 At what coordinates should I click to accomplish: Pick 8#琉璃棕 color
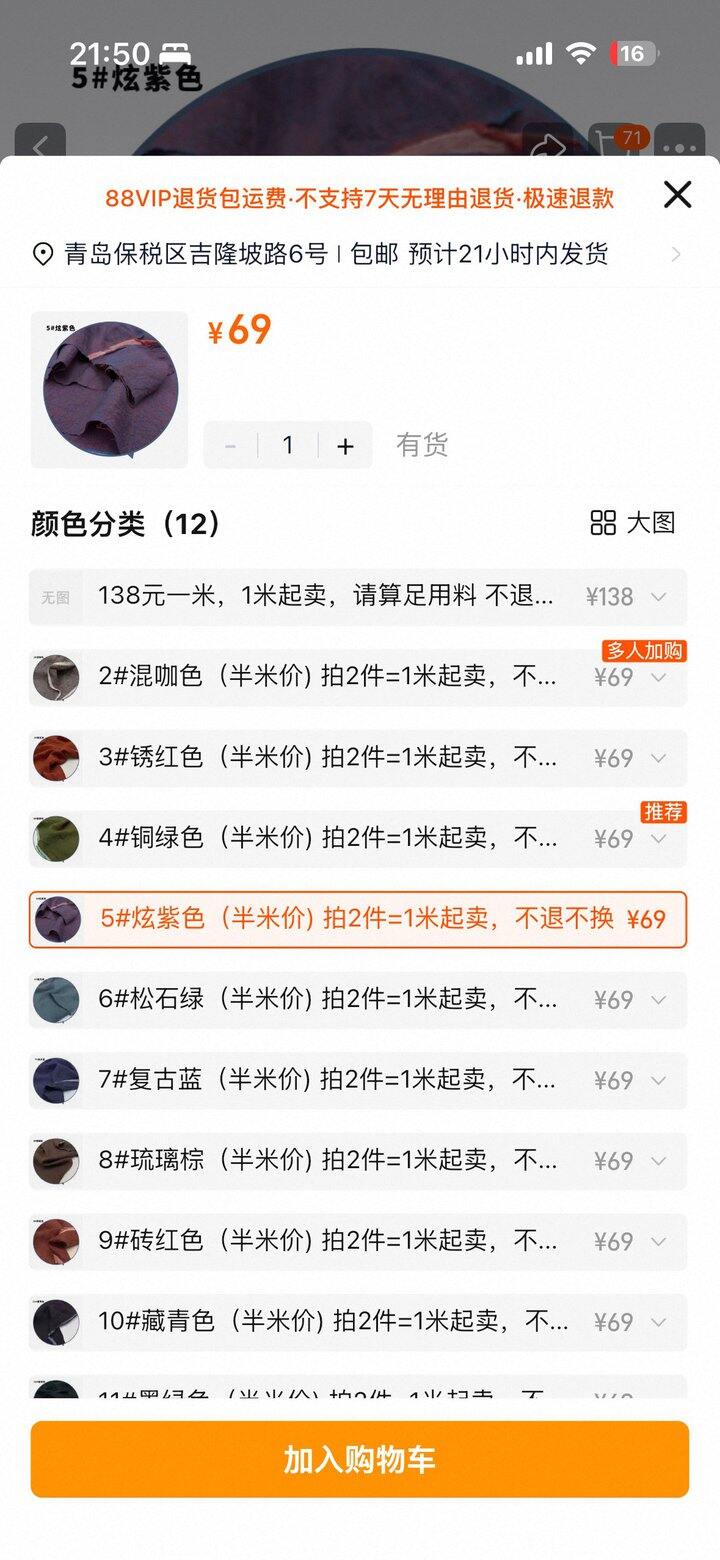pyautogui.click(x=358, y=1160)
